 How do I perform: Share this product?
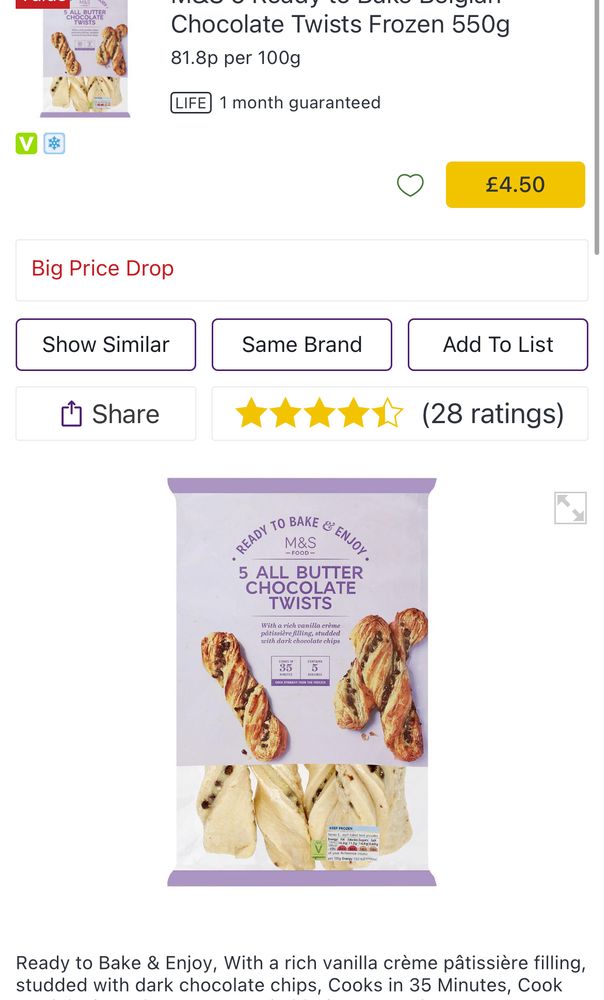point(106,414)
